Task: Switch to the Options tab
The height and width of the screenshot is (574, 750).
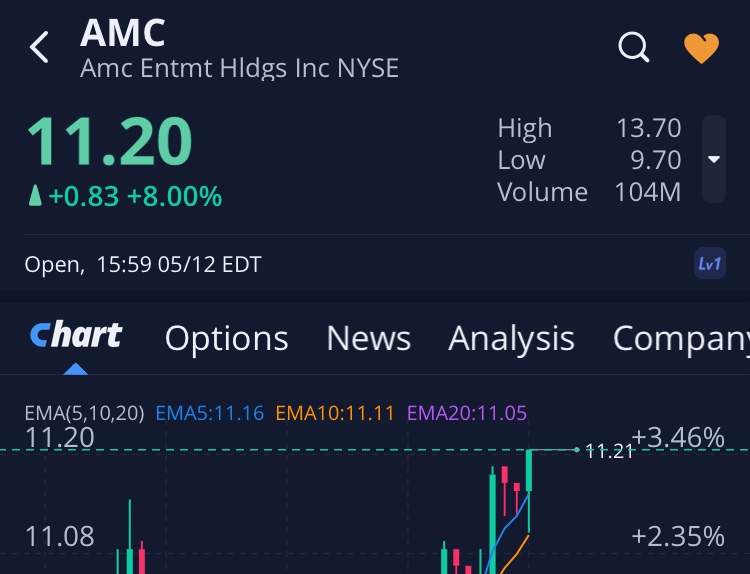Action: pos(226,338)
